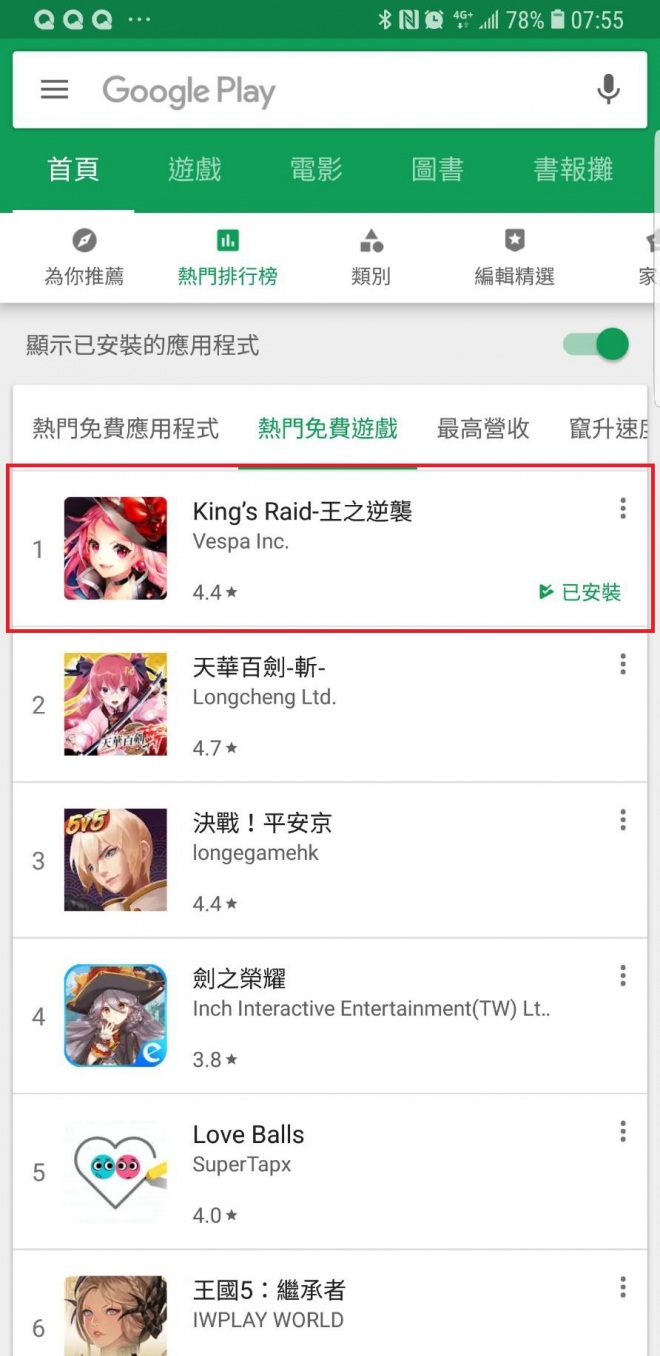
Task: Start voice search with the microphone
Action: click(608, 90)
